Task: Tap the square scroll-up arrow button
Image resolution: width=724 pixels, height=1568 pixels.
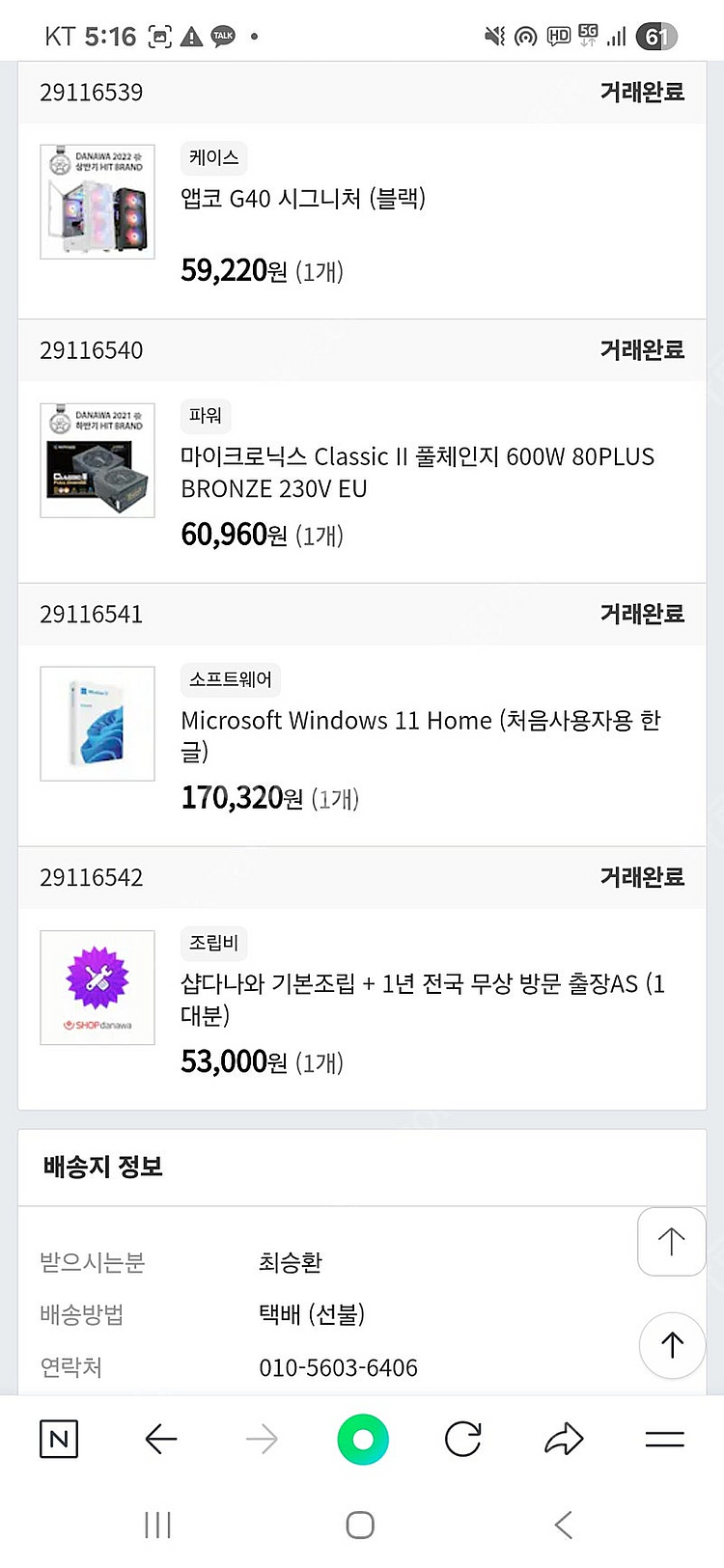Action: pyautogui.click(x=671, y=1242)
